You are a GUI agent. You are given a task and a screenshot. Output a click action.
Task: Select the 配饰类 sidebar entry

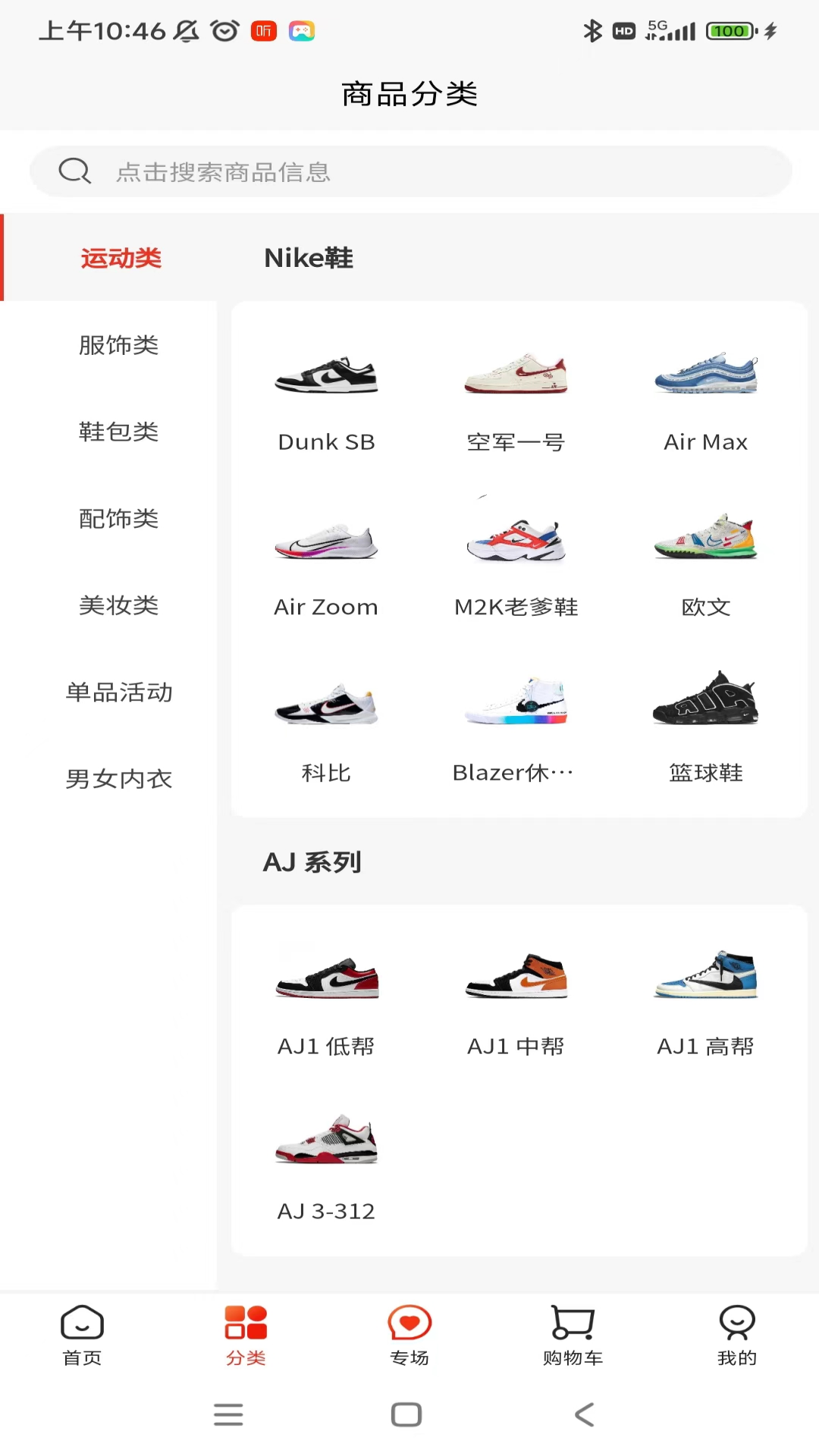coord(119,519)
